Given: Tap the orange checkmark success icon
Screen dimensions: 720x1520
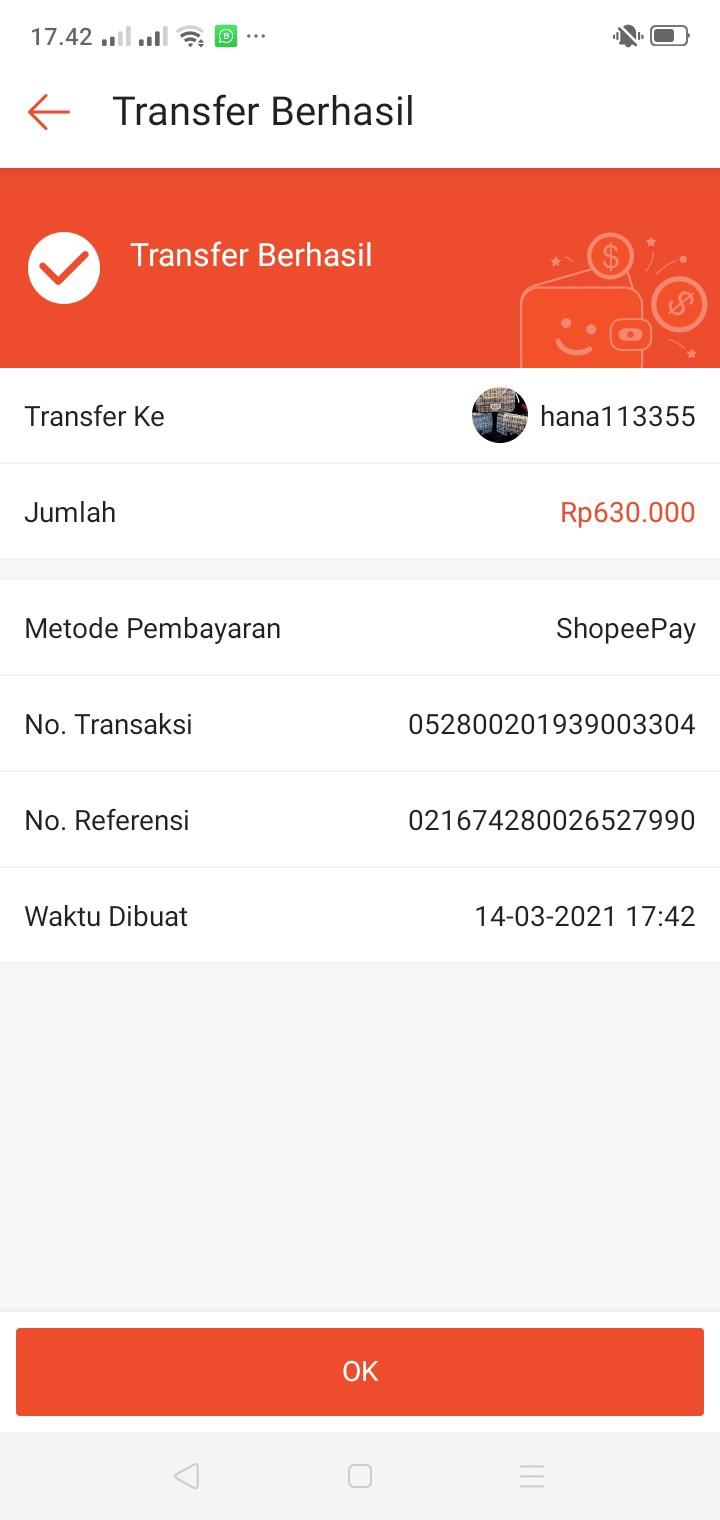Looking at the screenshot, I should 64,268.
